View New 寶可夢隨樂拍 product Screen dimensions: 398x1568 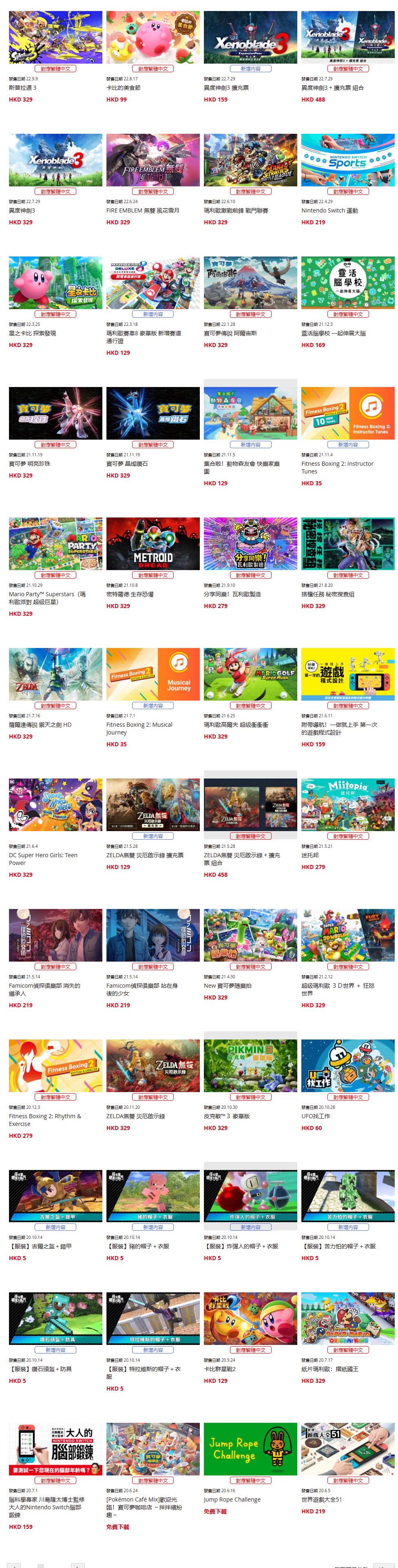coord(250,935)
